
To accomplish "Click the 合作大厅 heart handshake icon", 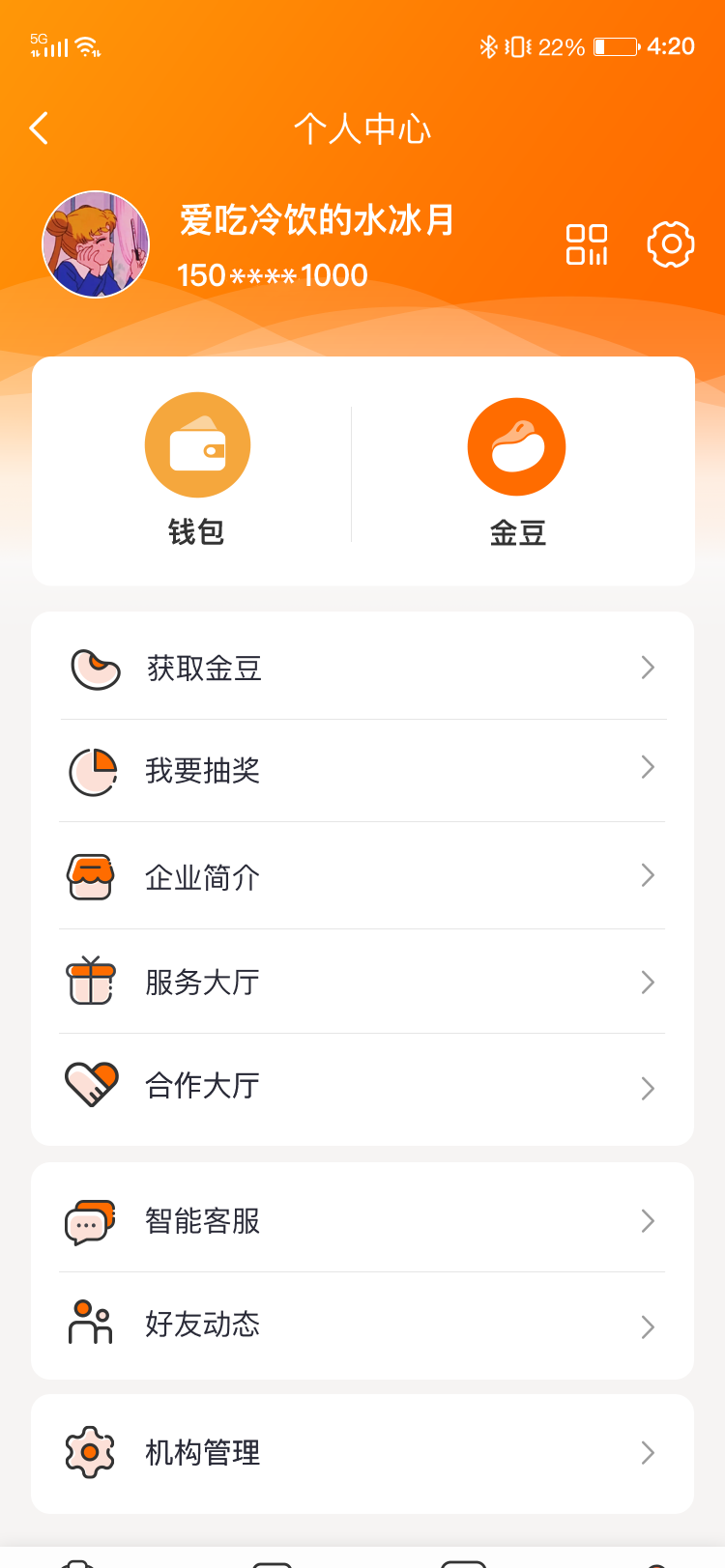I will coord(92,1084).
